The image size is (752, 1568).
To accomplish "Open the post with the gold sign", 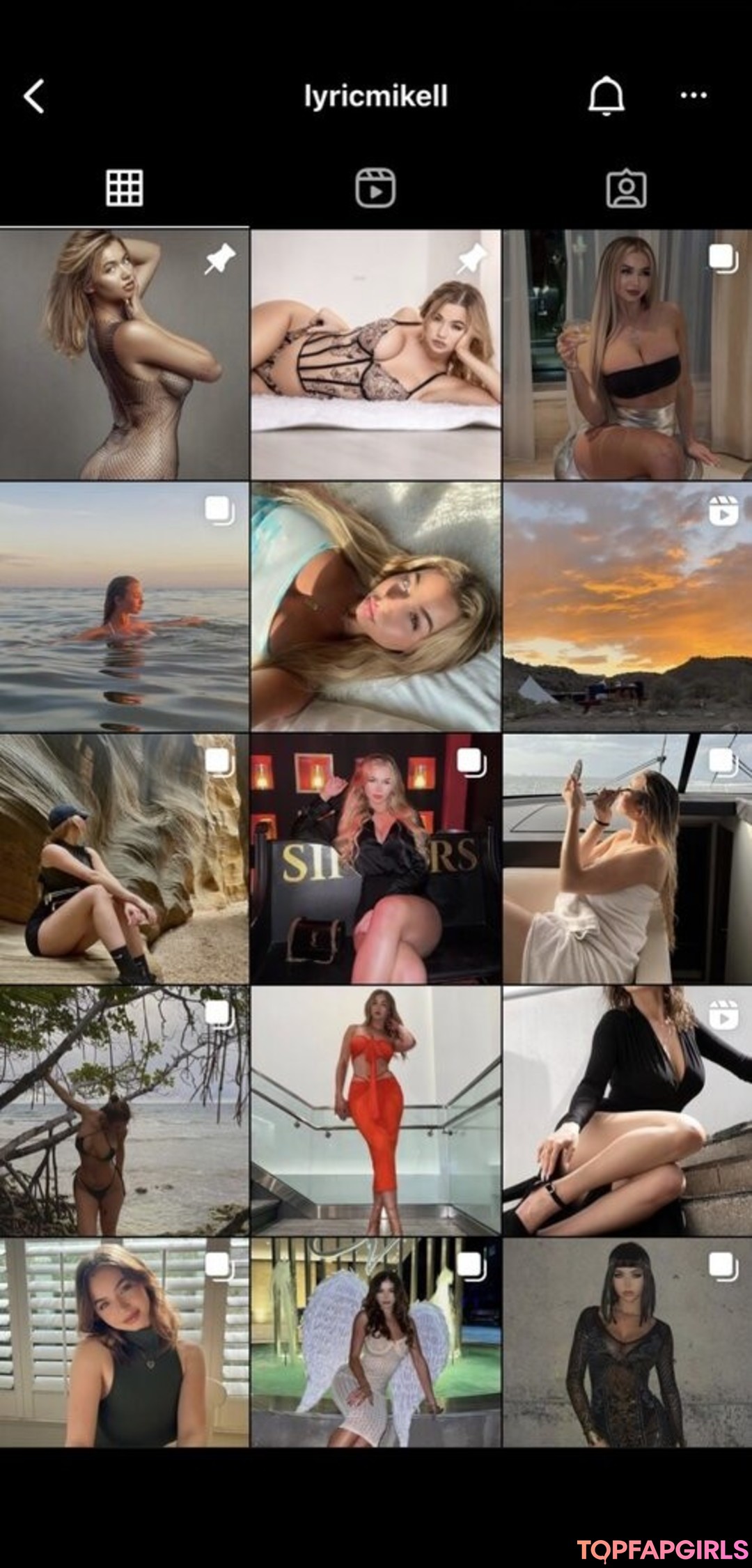I will coord(375,858).
